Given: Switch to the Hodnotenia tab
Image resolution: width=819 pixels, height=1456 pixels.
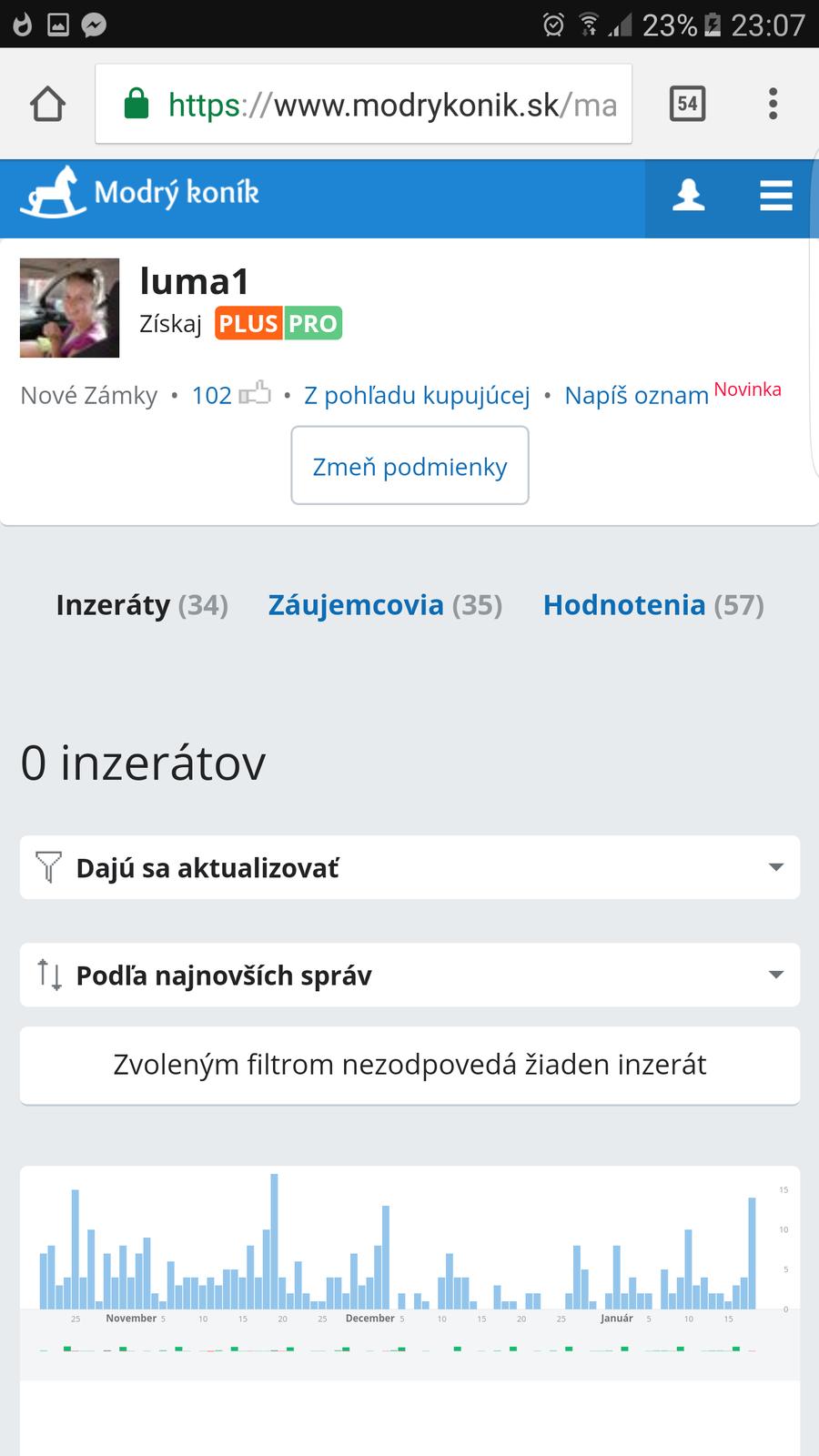Looking at the screenshot, I should [652, 605].
